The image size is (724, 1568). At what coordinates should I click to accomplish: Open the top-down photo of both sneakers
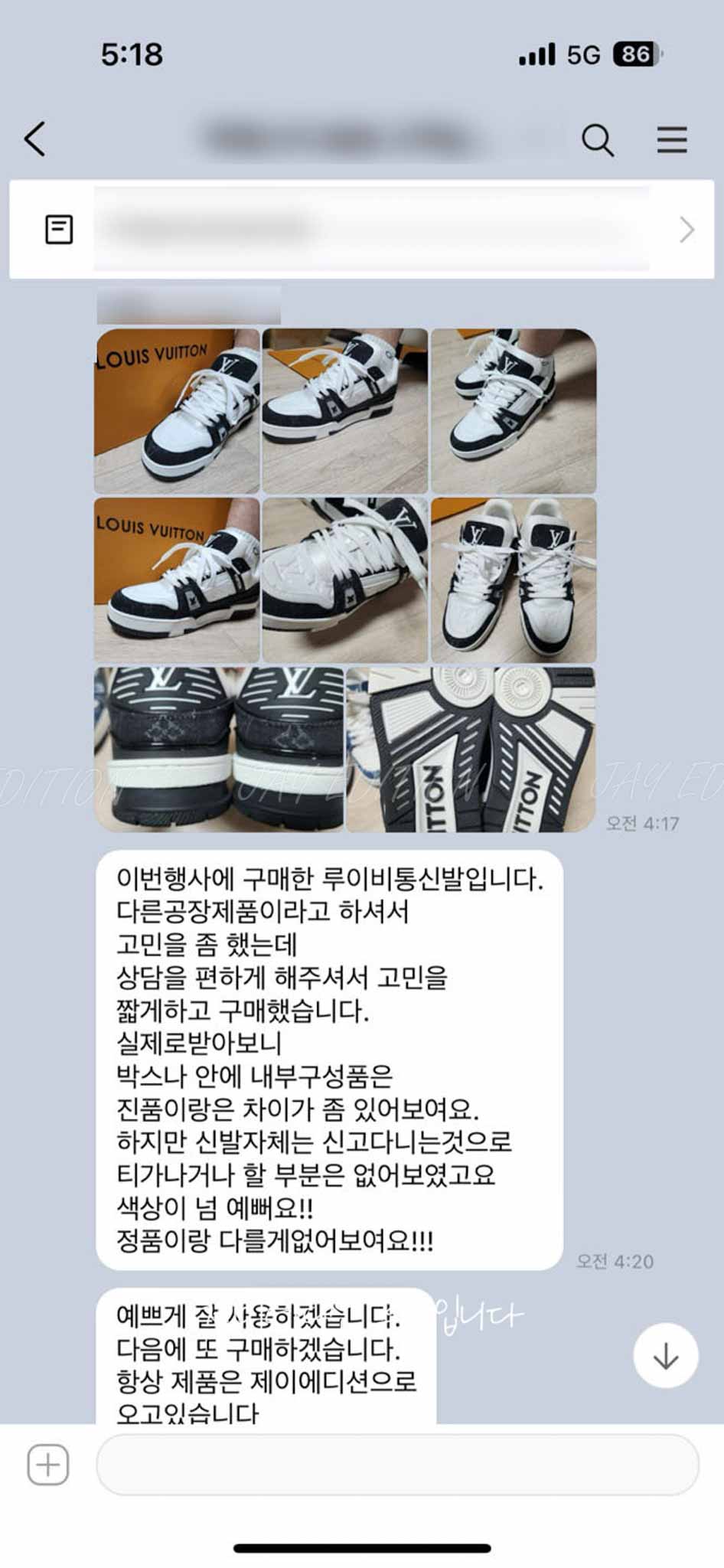click(x=513, y=580)
